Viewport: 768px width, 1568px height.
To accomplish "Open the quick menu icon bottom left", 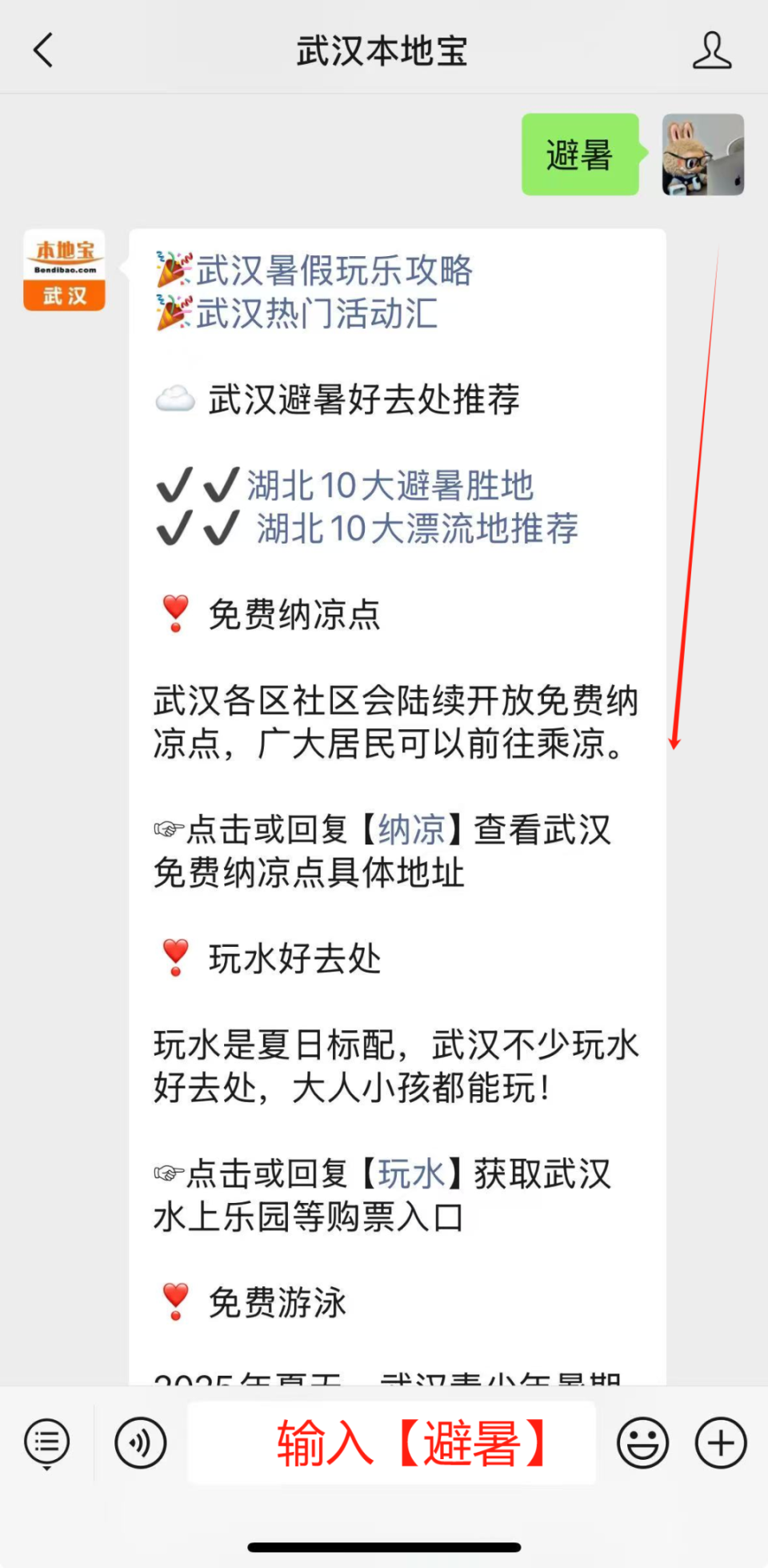I will point(46,1442).
